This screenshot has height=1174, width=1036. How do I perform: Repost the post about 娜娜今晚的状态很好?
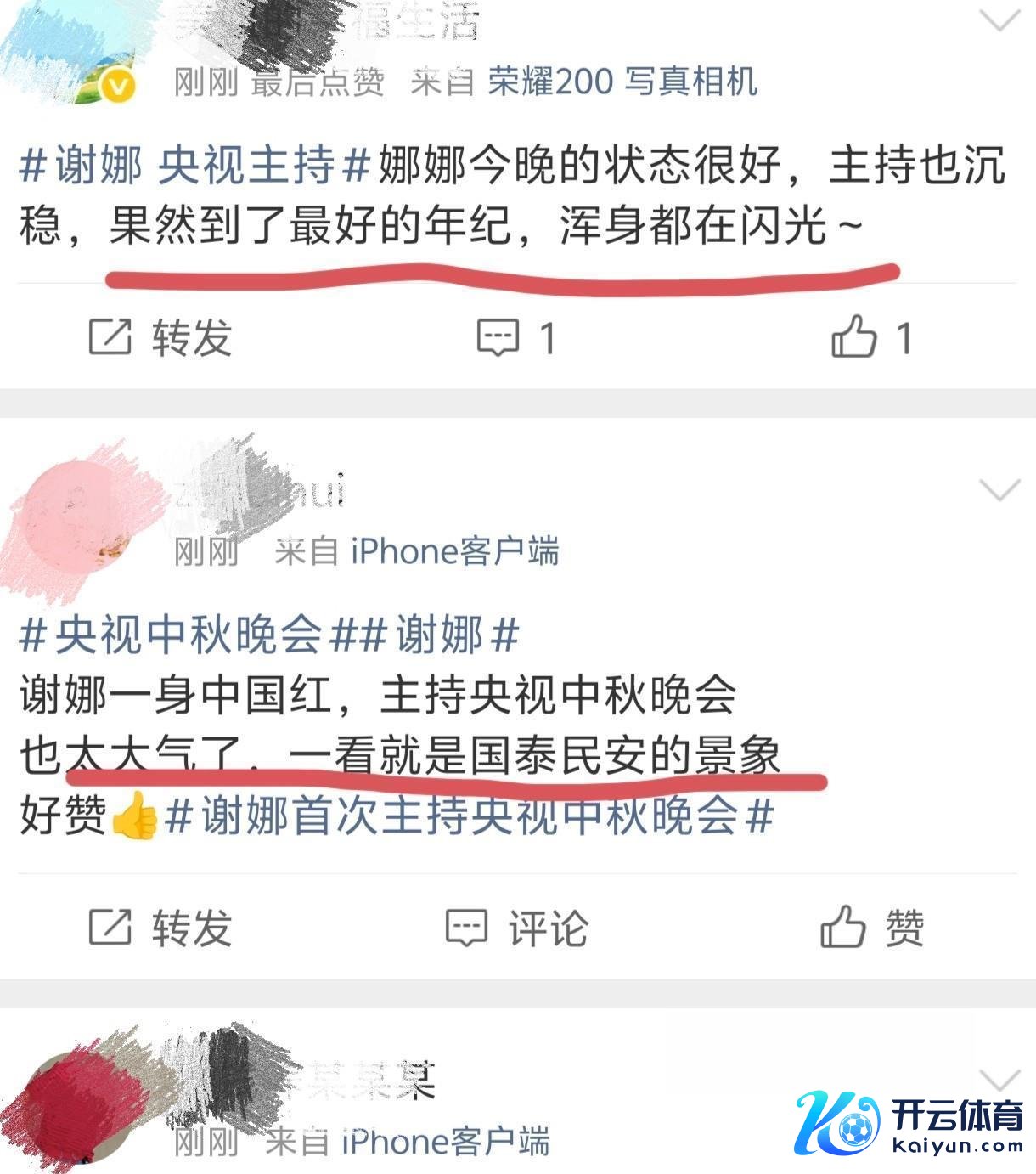pos(160,338)
